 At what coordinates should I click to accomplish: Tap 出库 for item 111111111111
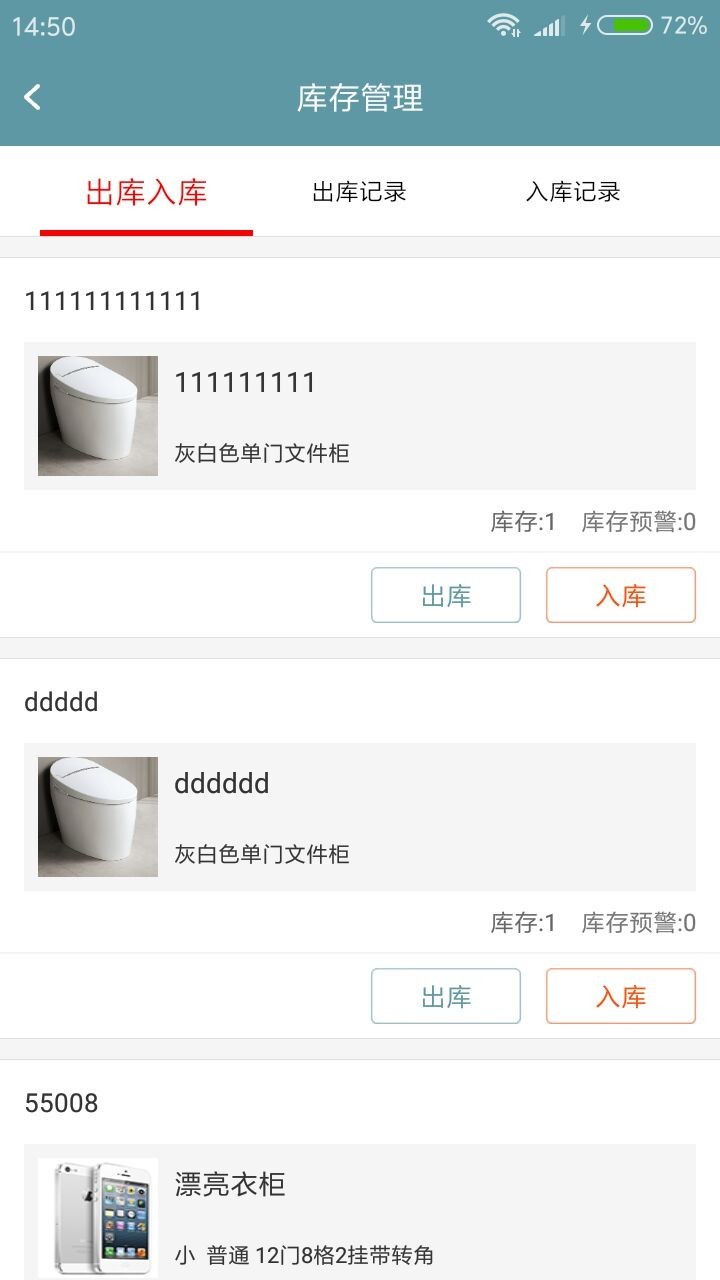click(446, 596)
